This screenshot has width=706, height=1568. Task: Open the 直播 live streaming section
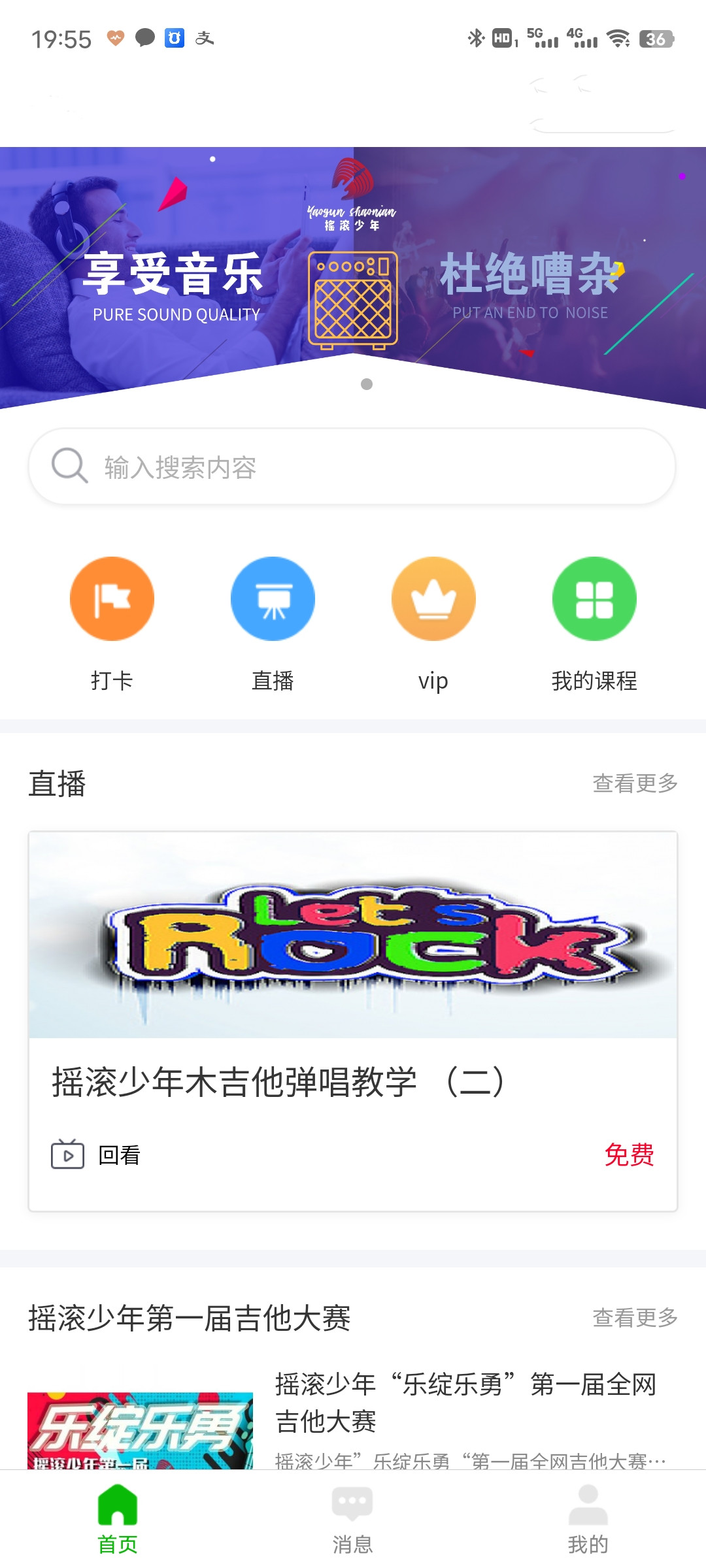pyautogui.click(x=273, y=598)
